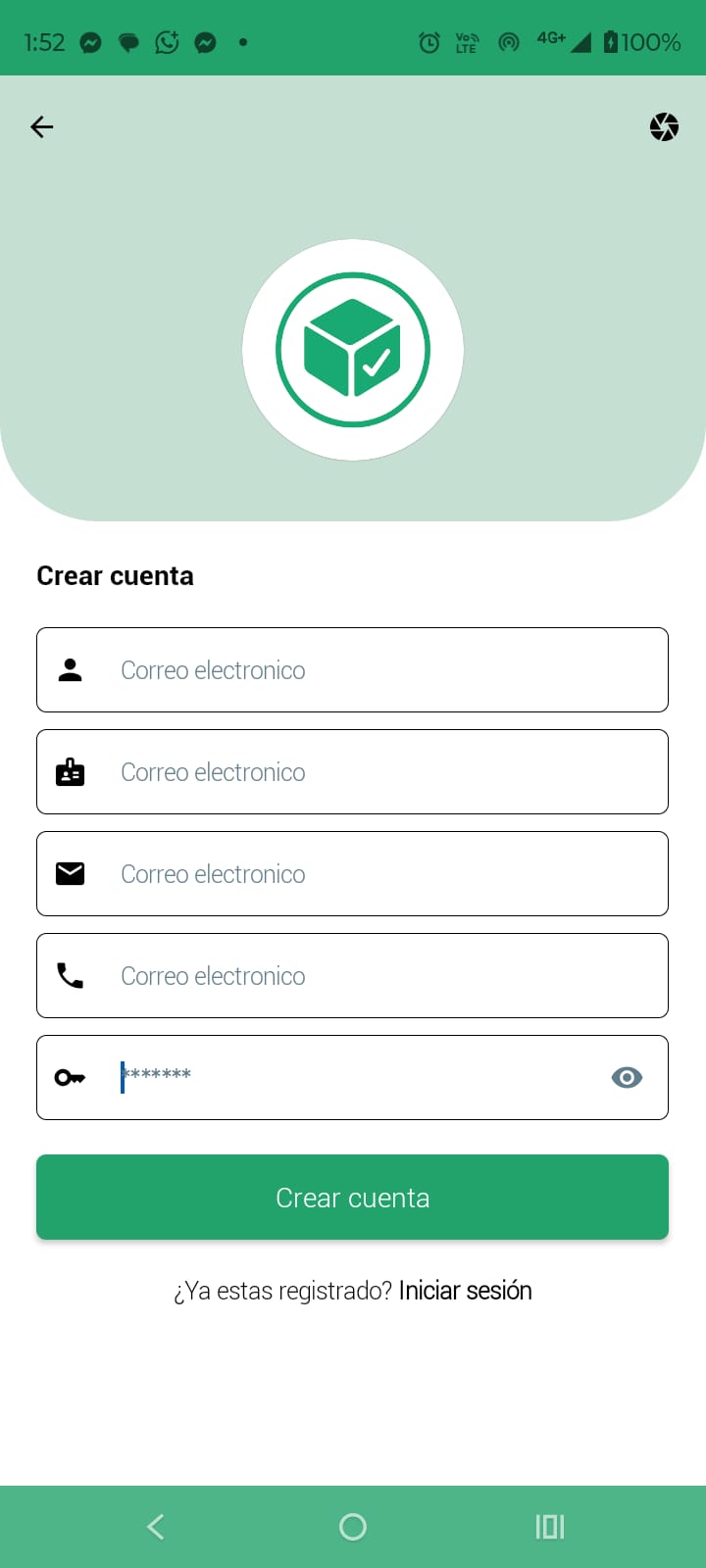Viewport: 706px width, 1568px height.
Task: Focus the field with the phone icon
Action: tap(352, 975)
